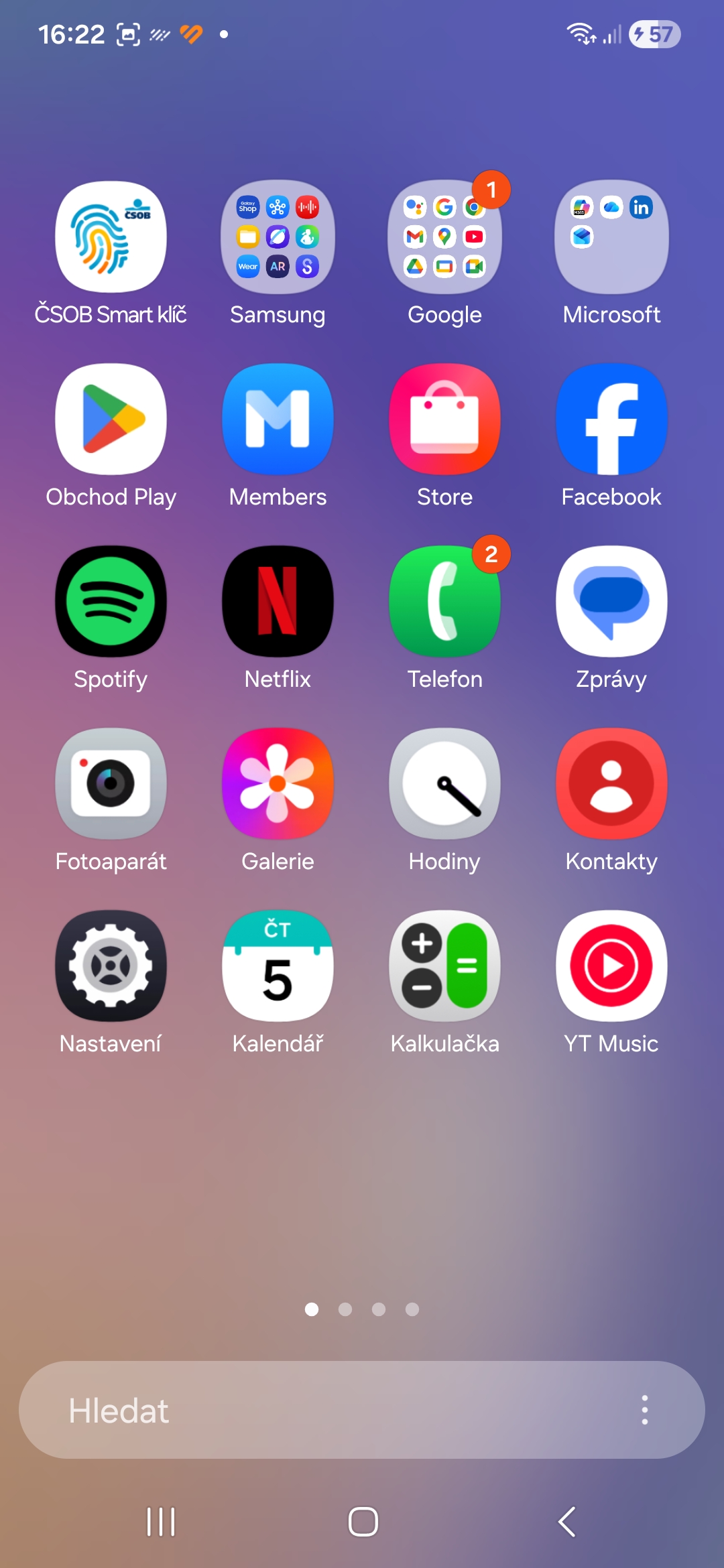Open the search bar's three-dot menu
724x1568 pixels.
644,1410
